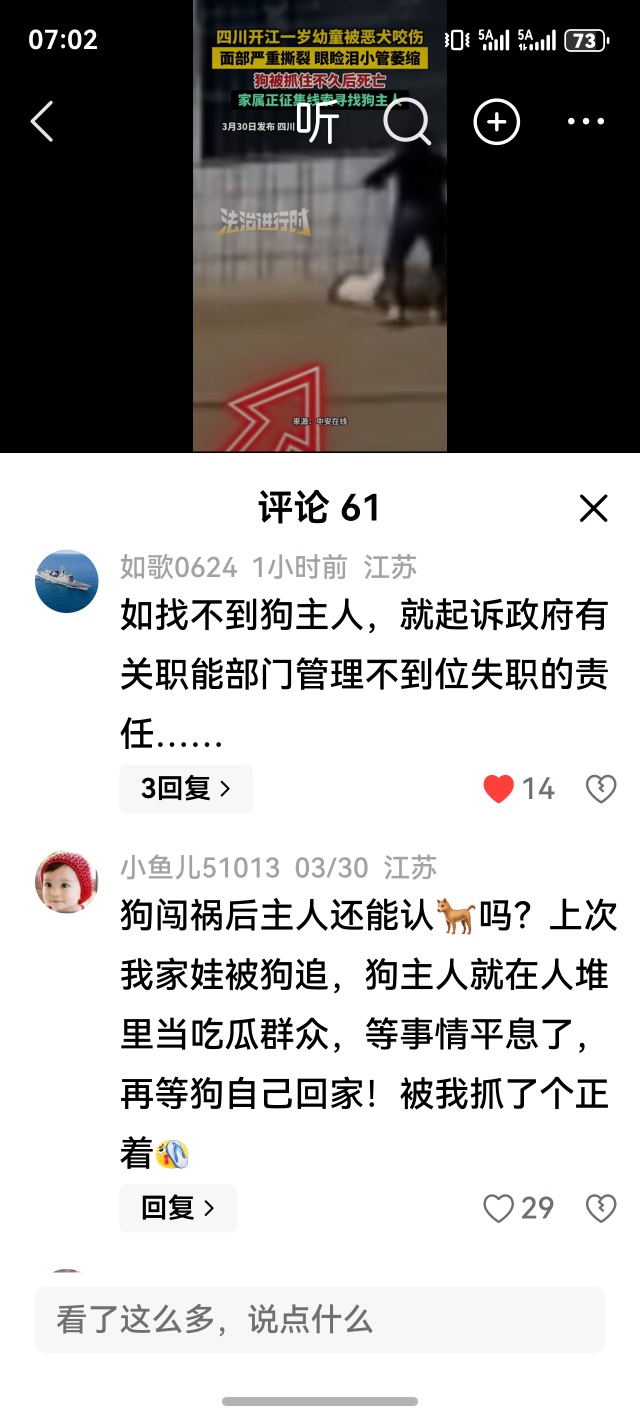The image size is (640, 1416).
Task: Tap the plus circle icon
Action: coord(496,122)
